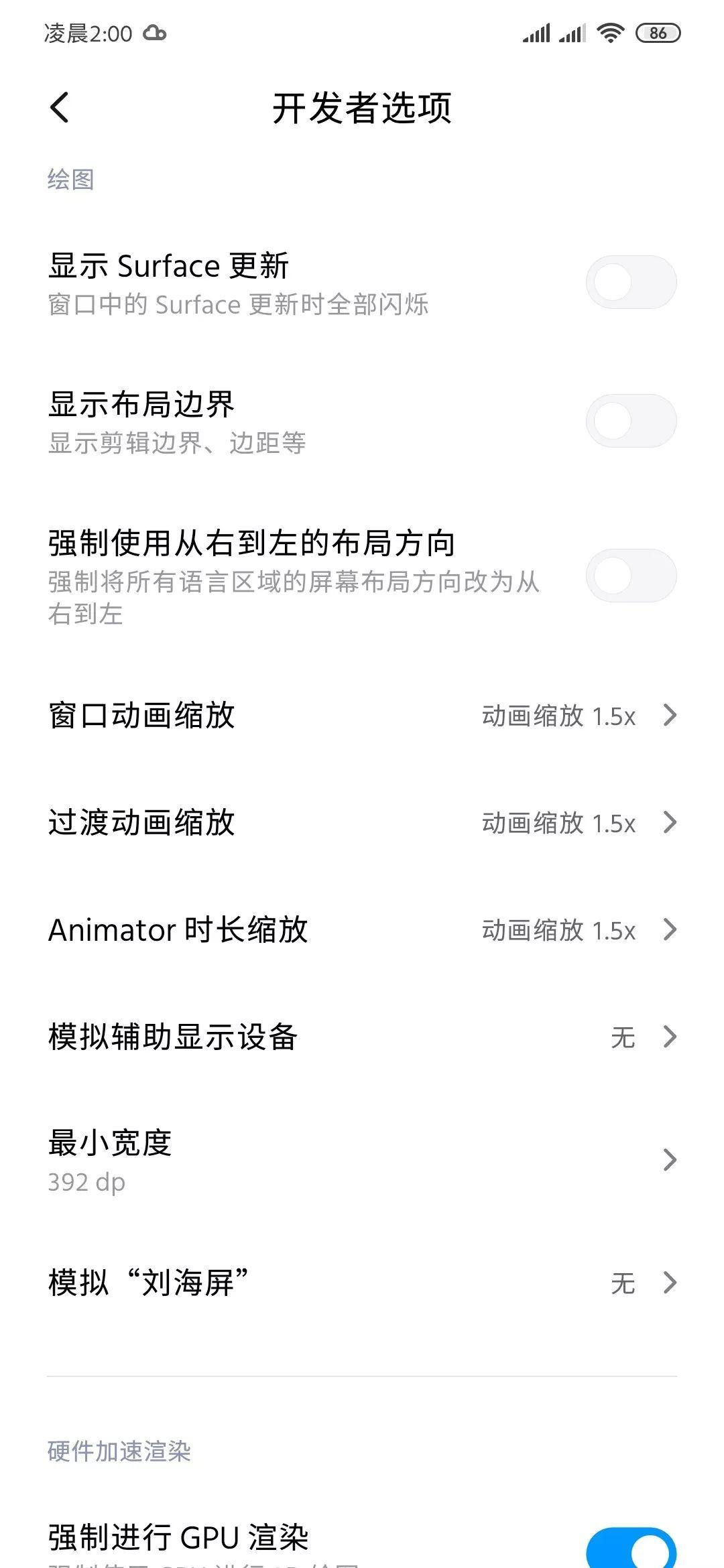Toggle 强制使用从右到左的布局方向

630,576
